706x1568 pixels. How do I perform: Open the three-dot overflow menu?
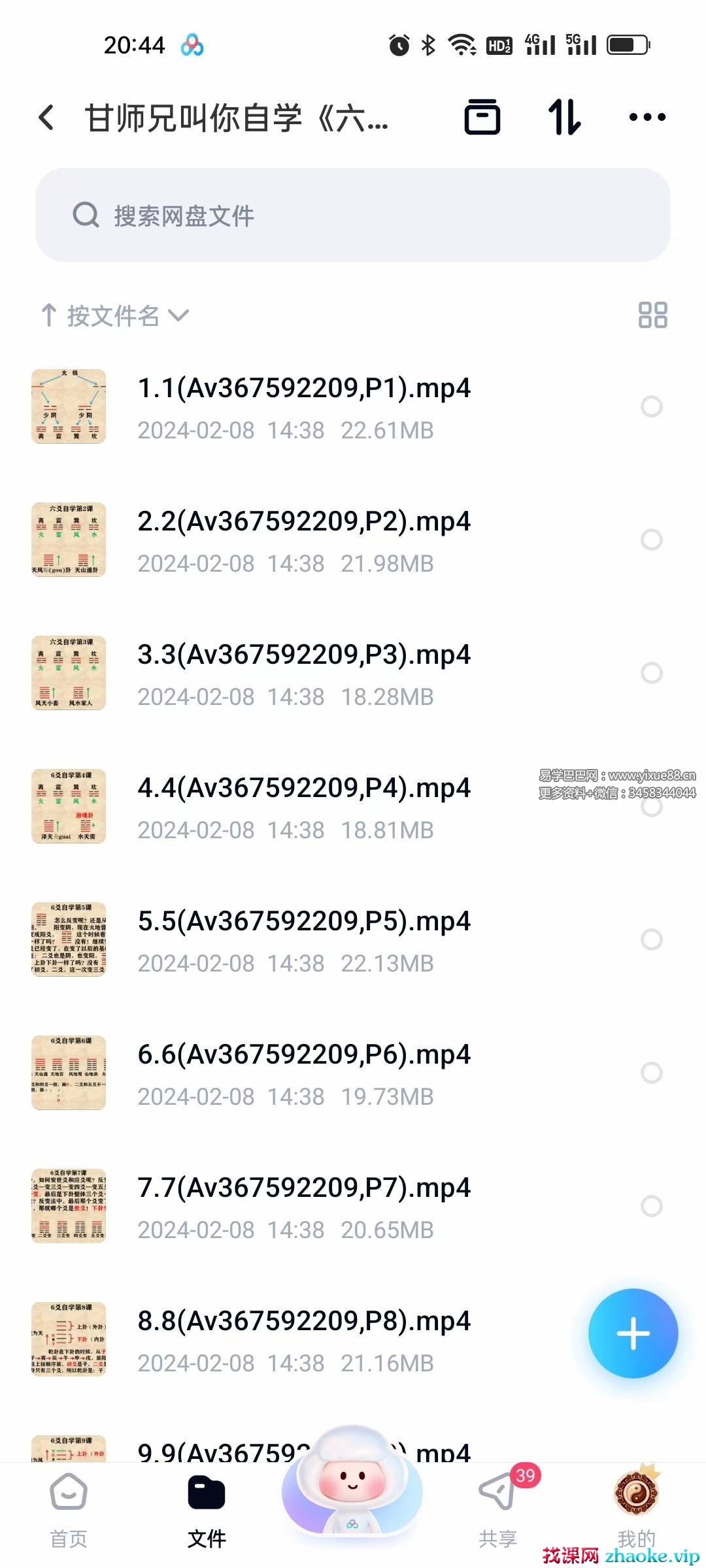[647, 118]
